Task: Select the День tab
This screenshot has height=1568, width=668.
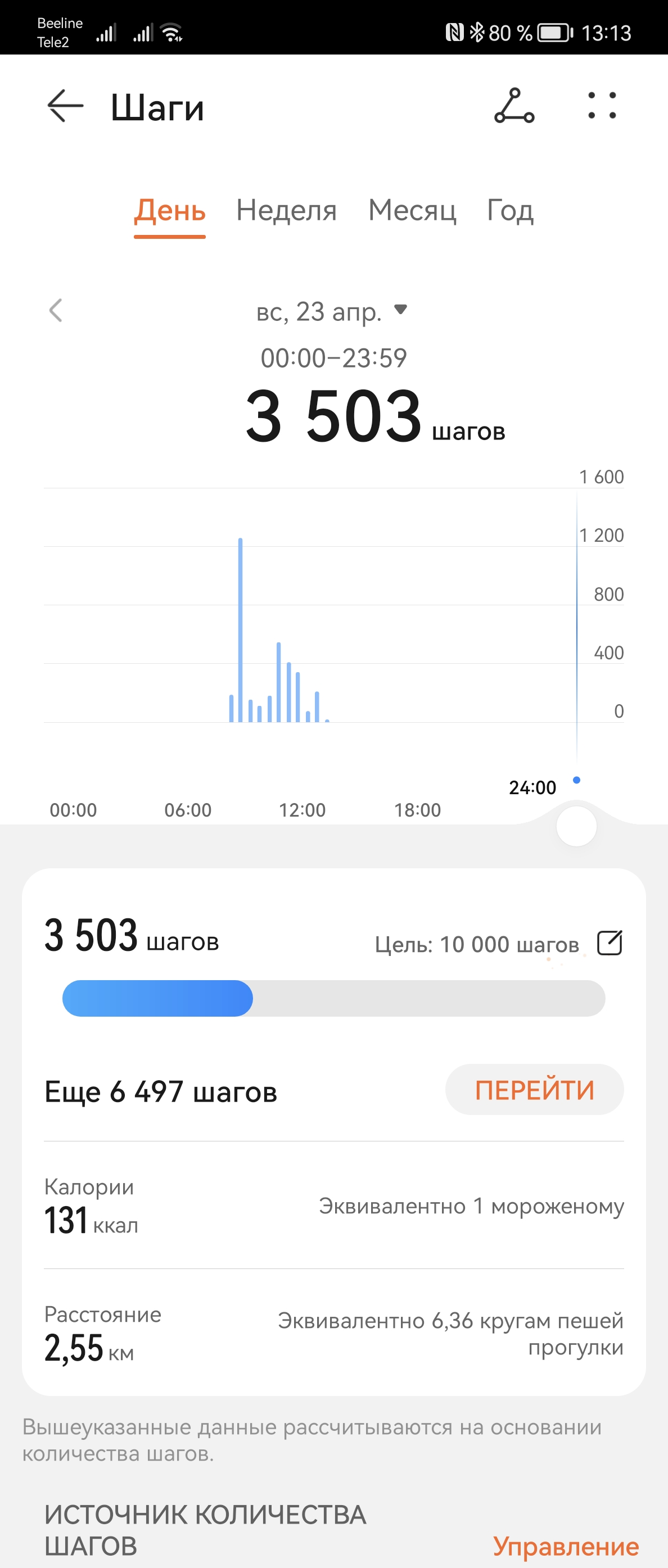Action: point(170,211)
